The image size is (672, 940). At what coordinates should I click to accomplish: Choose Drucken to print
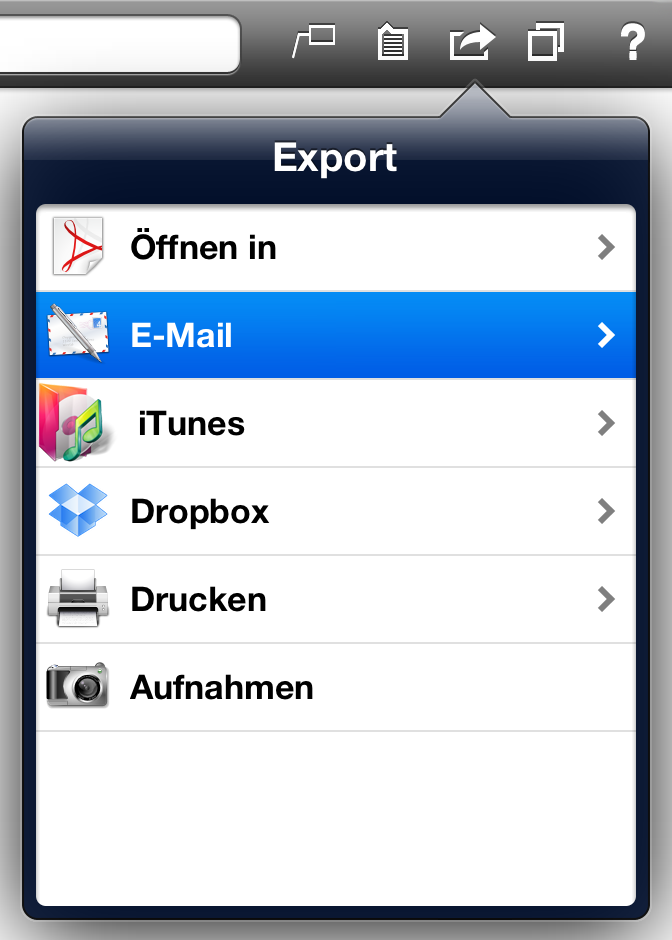pos(335,600)
